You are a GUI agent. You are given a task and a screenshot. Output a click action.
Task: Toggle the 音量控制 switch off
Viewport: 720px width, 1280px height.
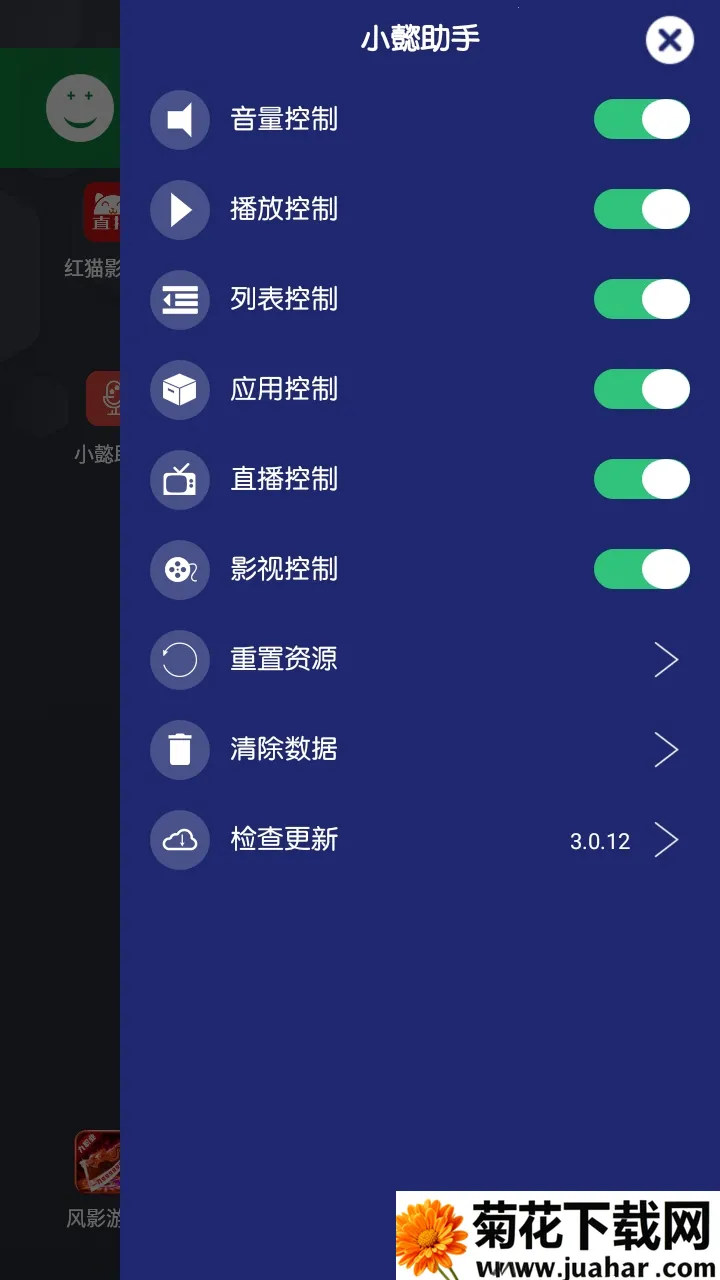click(641, 119)
